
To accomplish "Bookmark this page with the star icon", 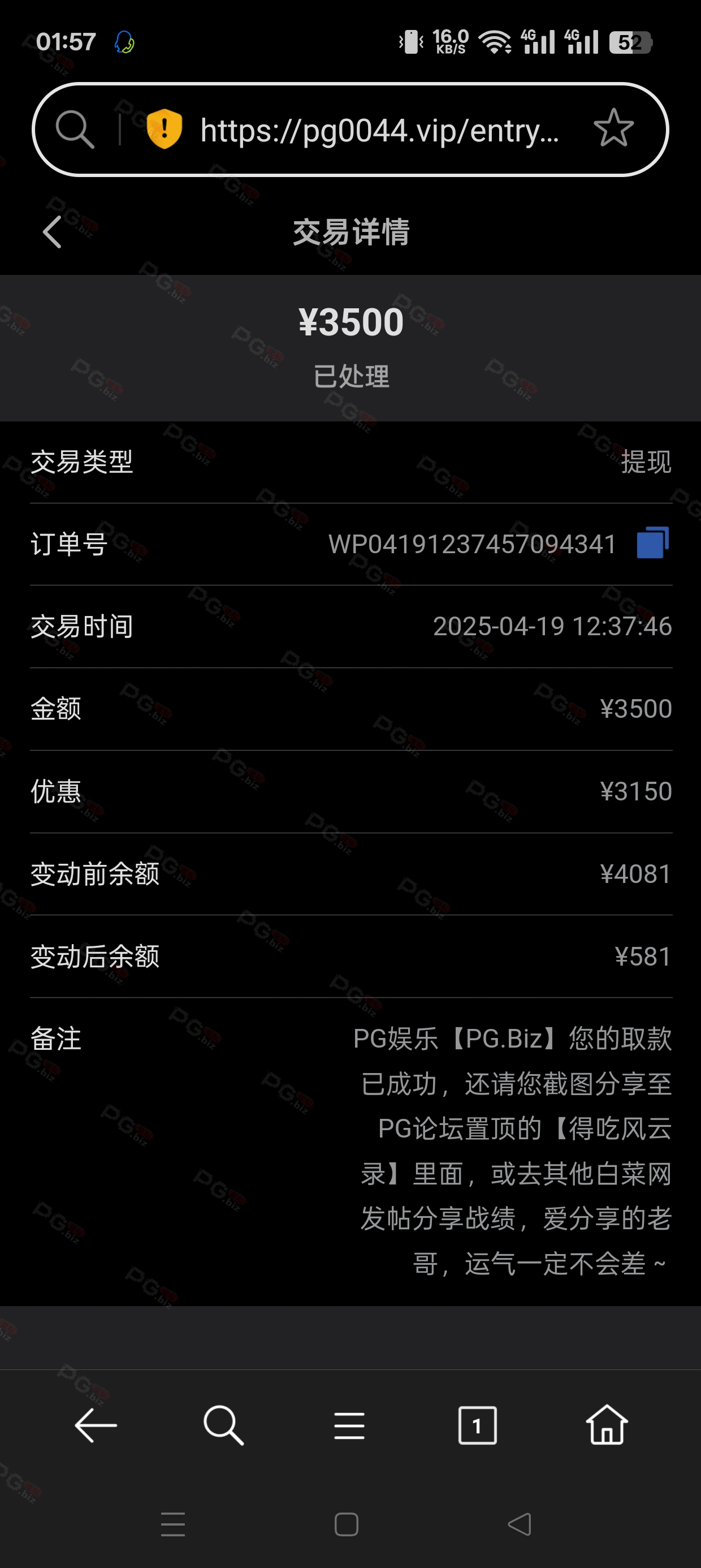I will tap(613, 128).
